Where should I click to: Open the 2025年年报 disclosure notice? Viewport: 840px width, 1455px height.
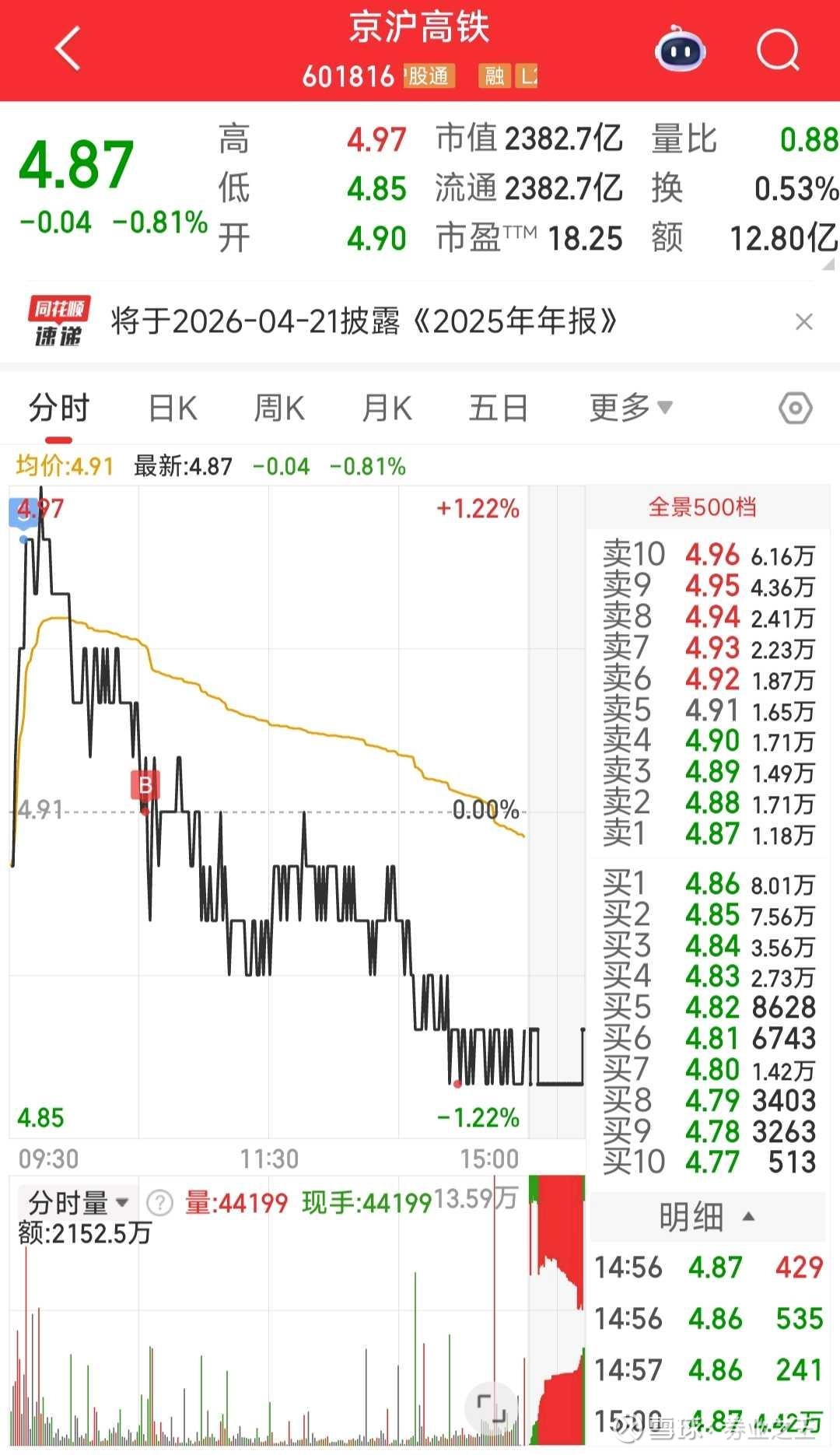(364, 321)
